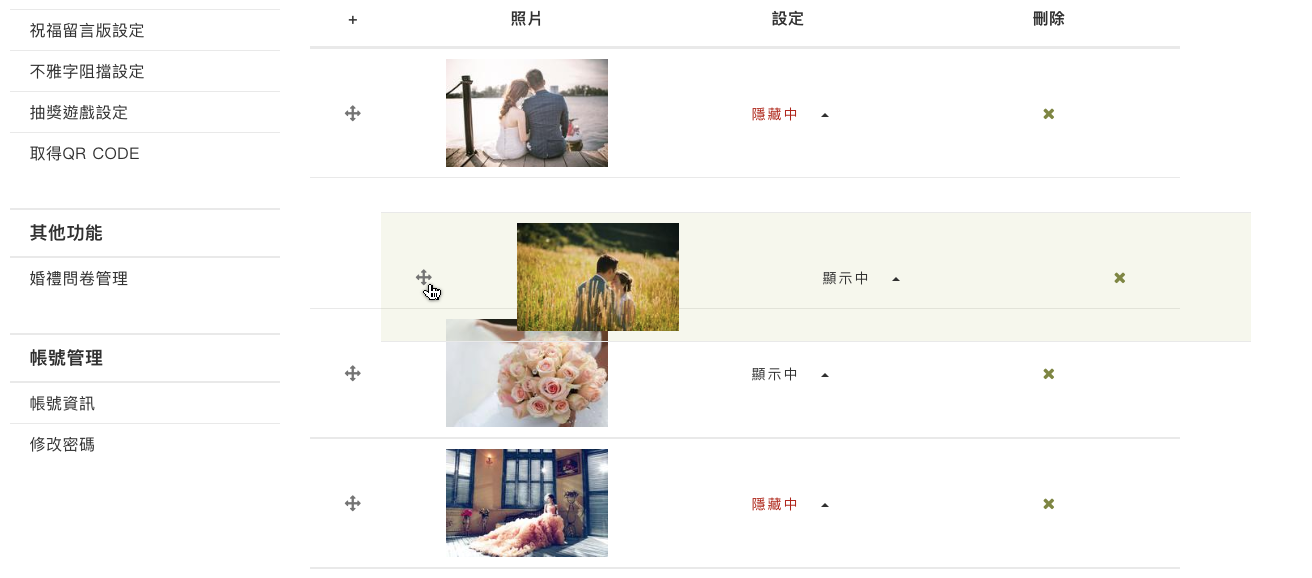Open 修改密碼 menu item

(63, 445)
